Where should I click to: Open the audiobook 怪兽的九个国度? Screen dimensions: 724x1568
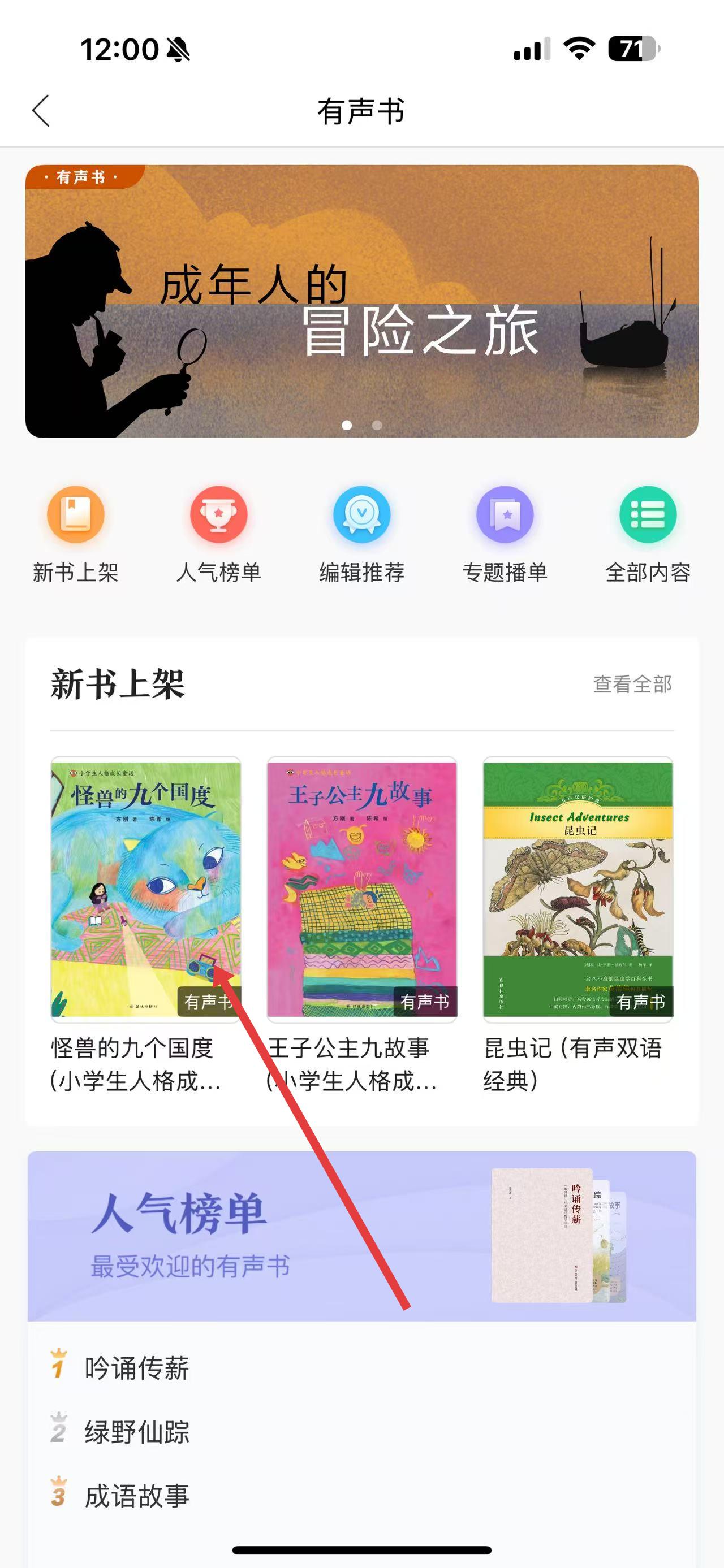pyautogui.click(x=145, y=889)
